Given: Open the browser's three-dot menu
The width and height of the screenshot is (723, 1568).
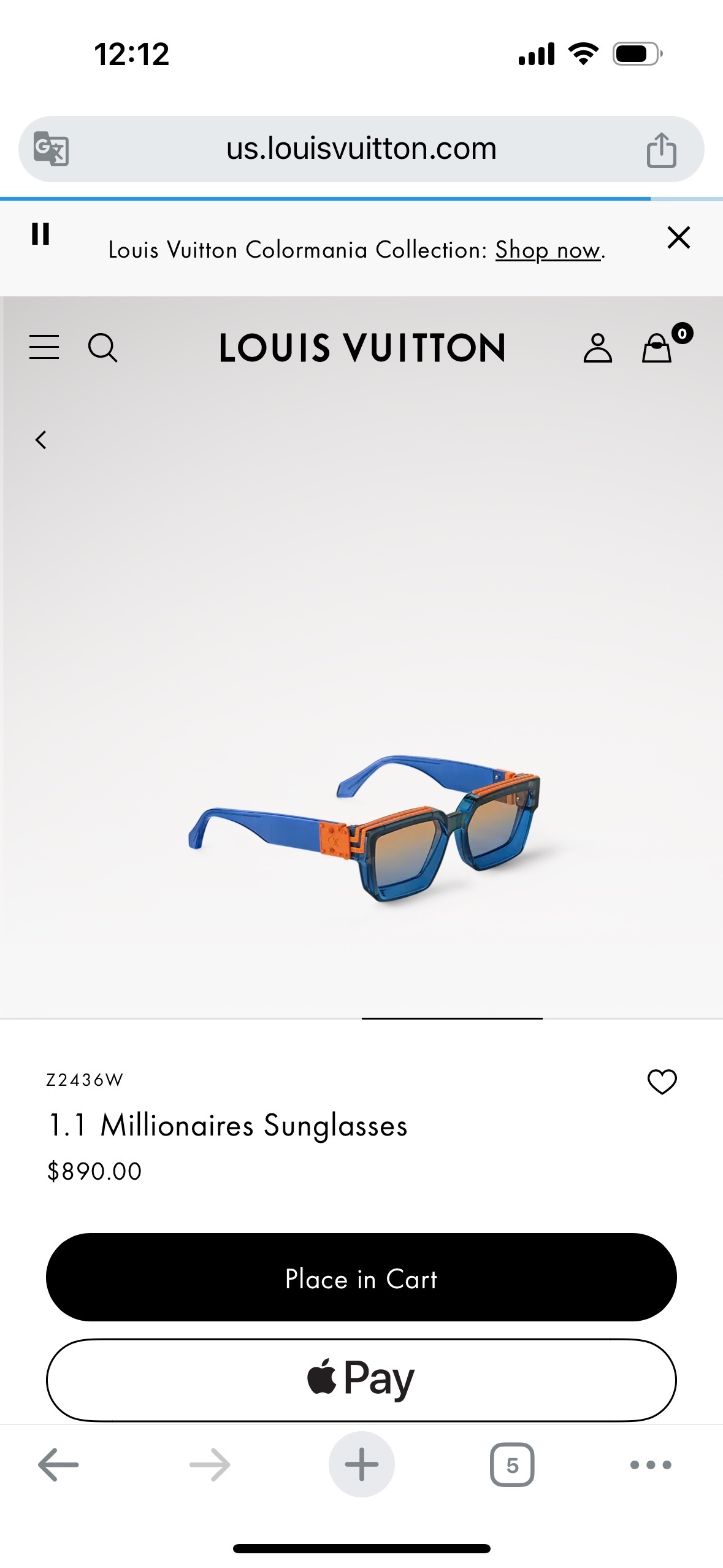Looking at the screenshot, I should [x=651, y=1465].
